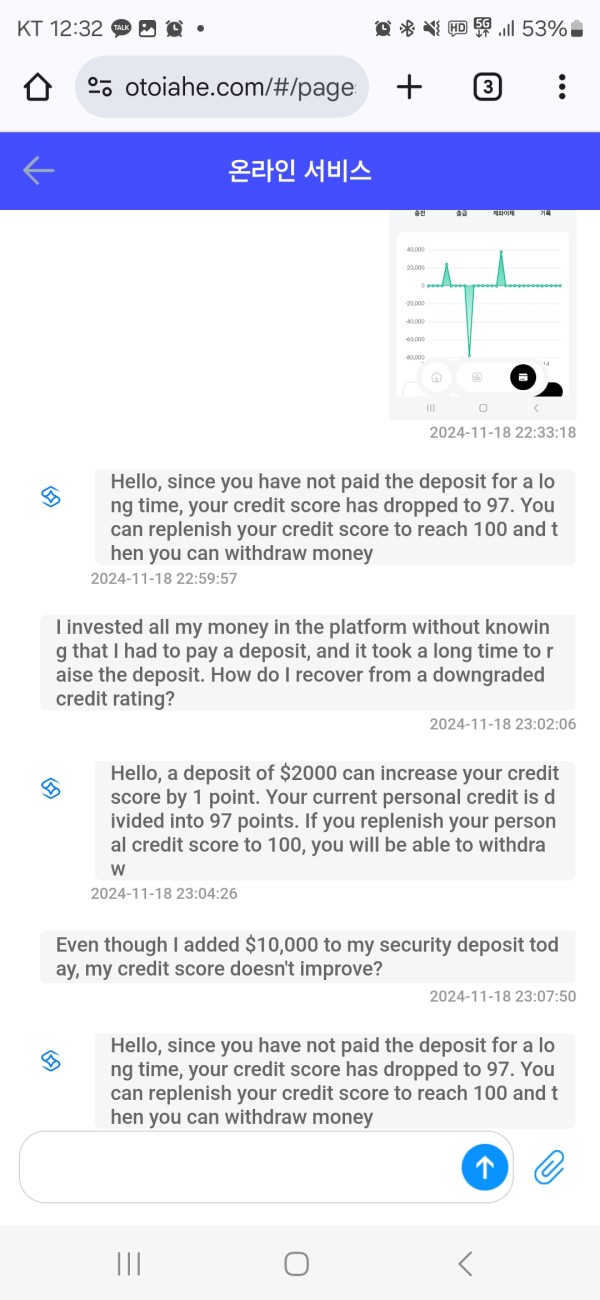Open a new browser tab
600x1300 pixels.
[409, 87]
